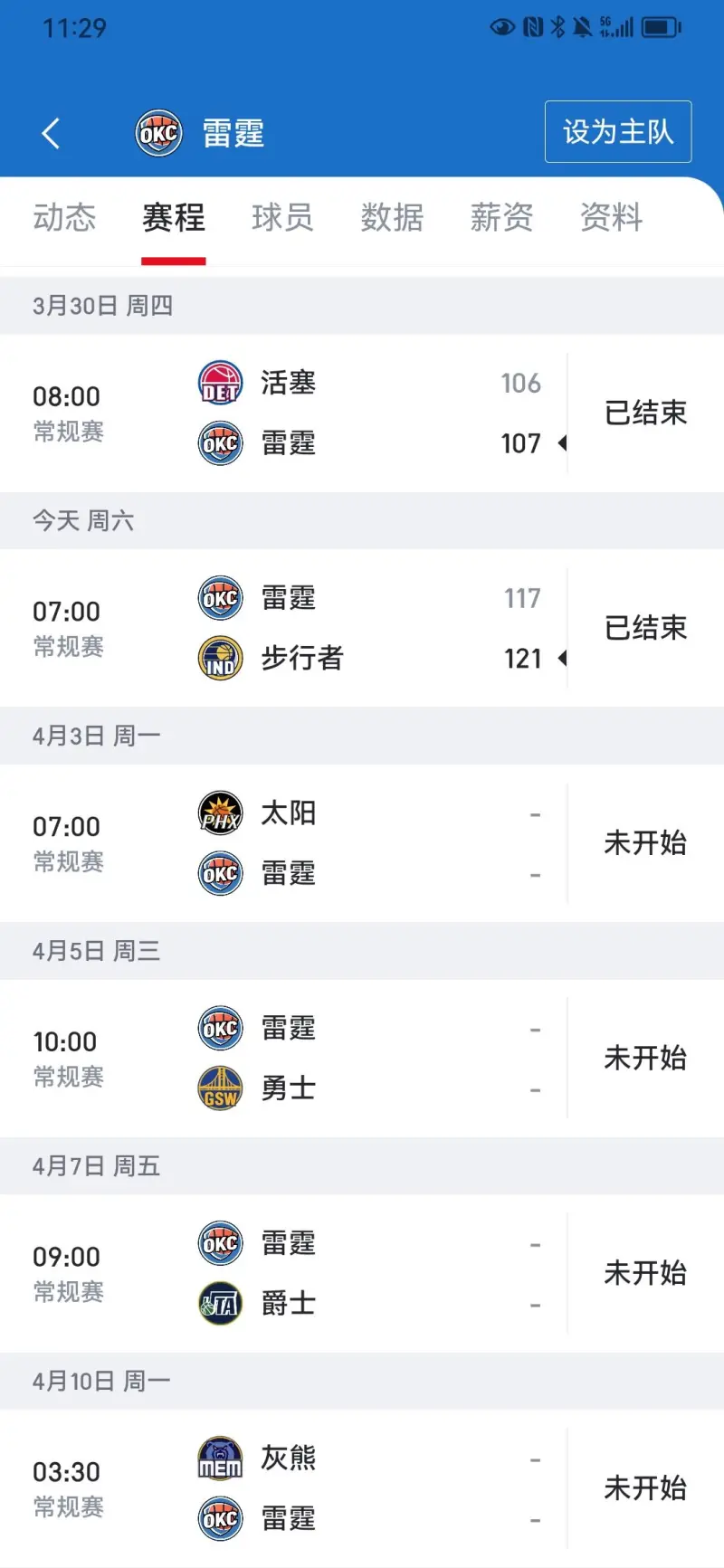The width and height of the screenshot is (724, 1568).
Task: Open the April 7 雷霆 vs 爵士 game
Action: [x=362, y=1274]
